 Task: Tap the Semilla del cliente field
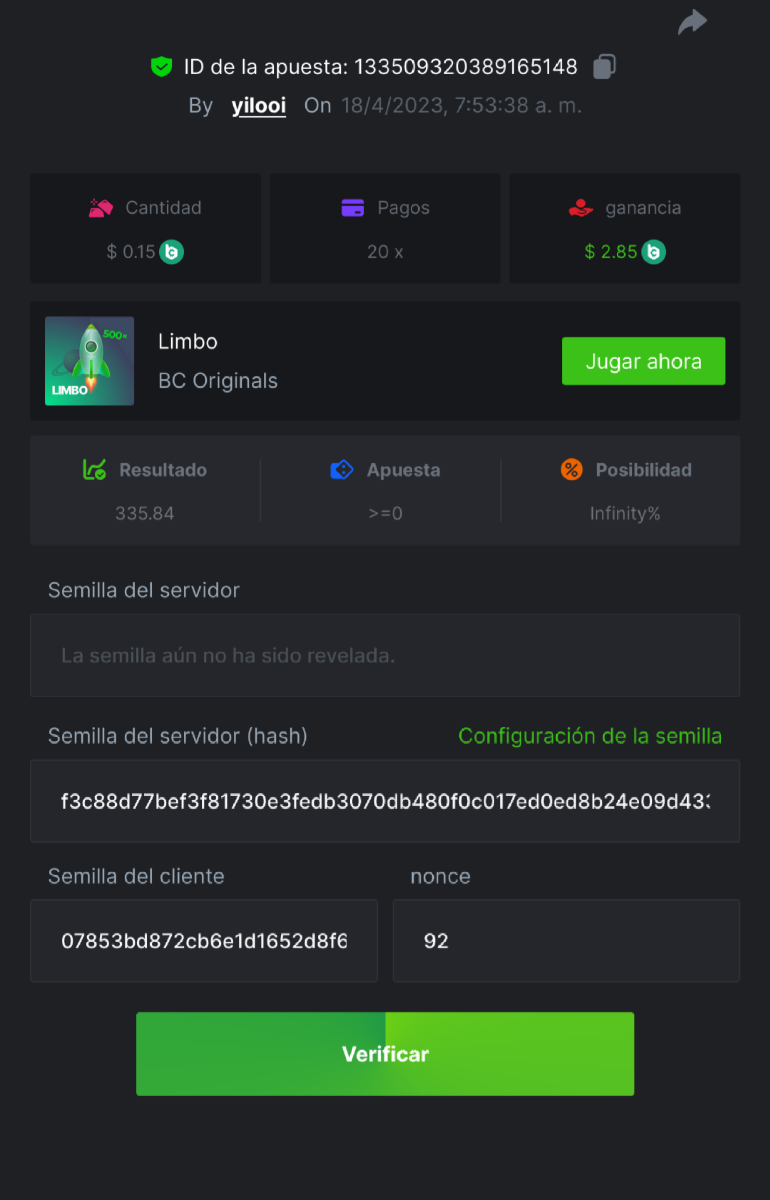(x=204, y=941)
